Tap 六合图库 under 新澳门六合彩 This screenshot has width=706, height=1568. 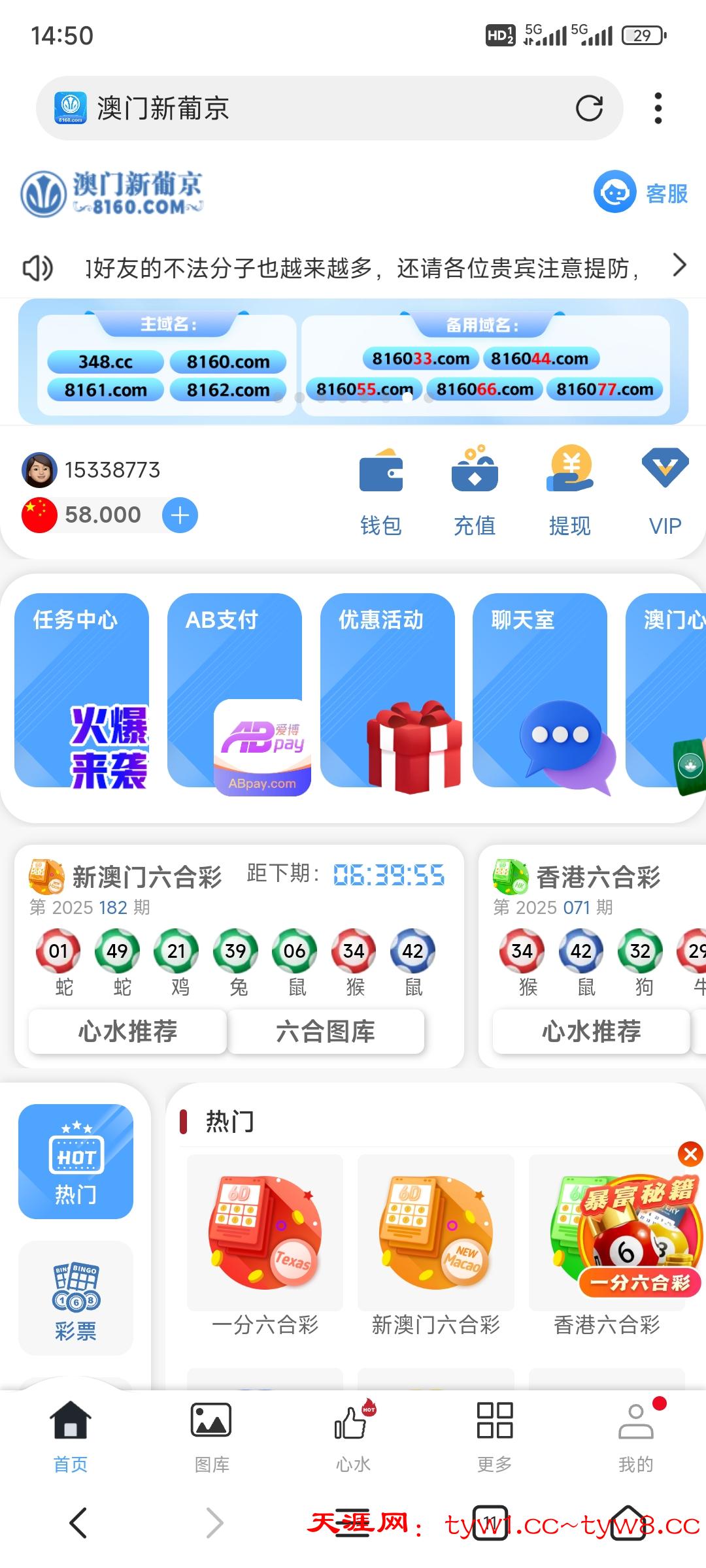coord(326,1032)
